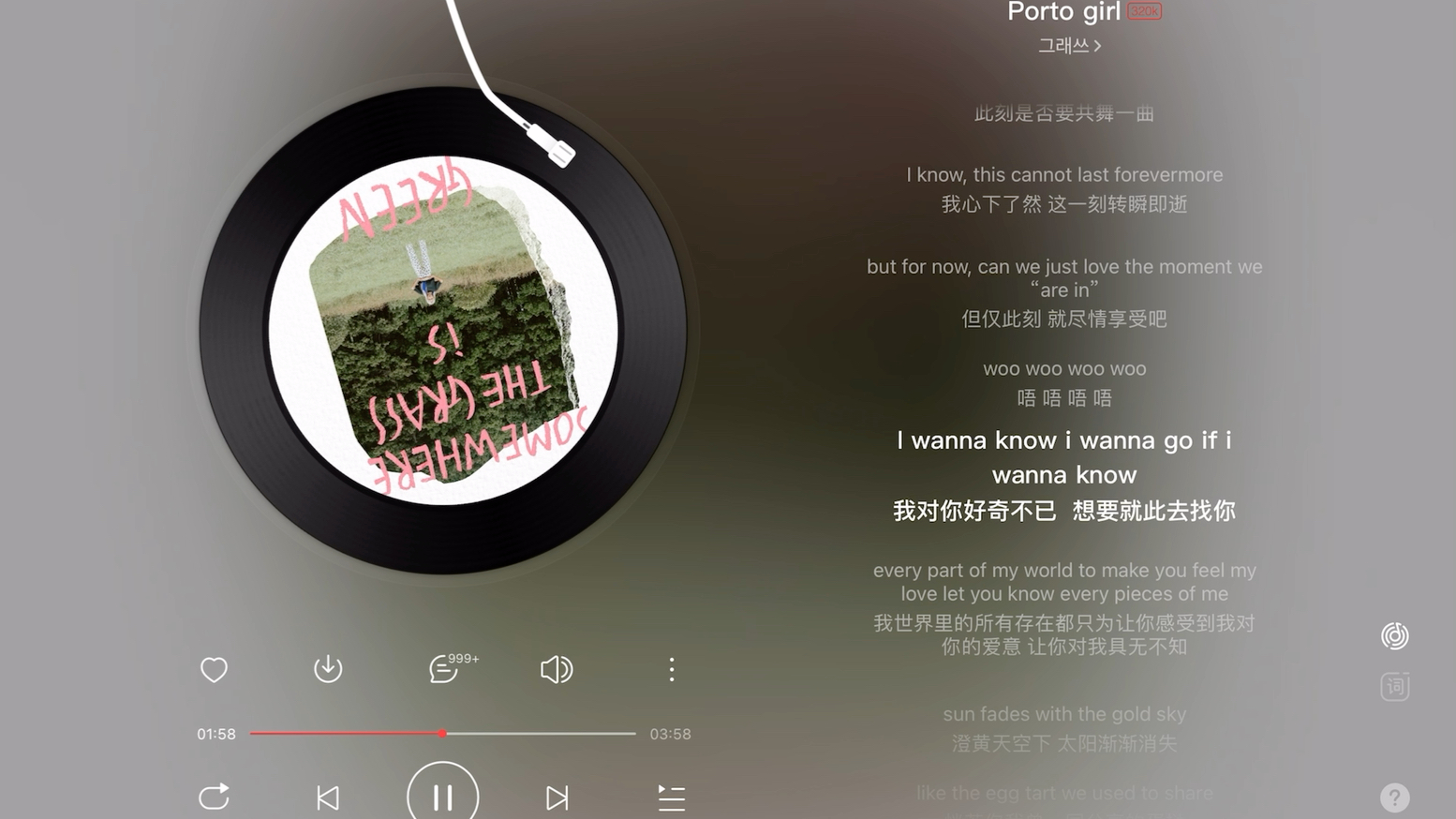The height and width of the screenshot is (819, 1456).
Task: Open artist page for 그래쓰
Action: click(x=1068, y=45)
